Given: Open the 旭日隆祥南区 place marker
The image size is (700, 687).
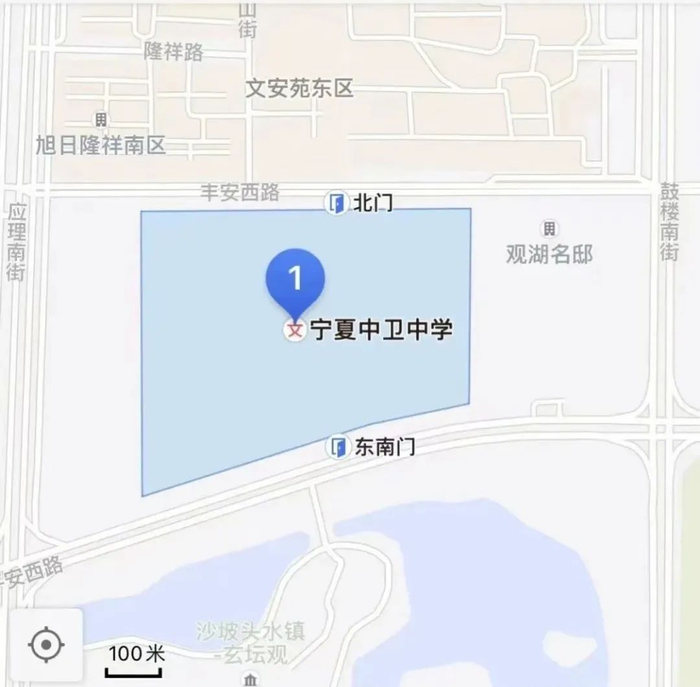Looking at the screenshot, I should 101,120.
